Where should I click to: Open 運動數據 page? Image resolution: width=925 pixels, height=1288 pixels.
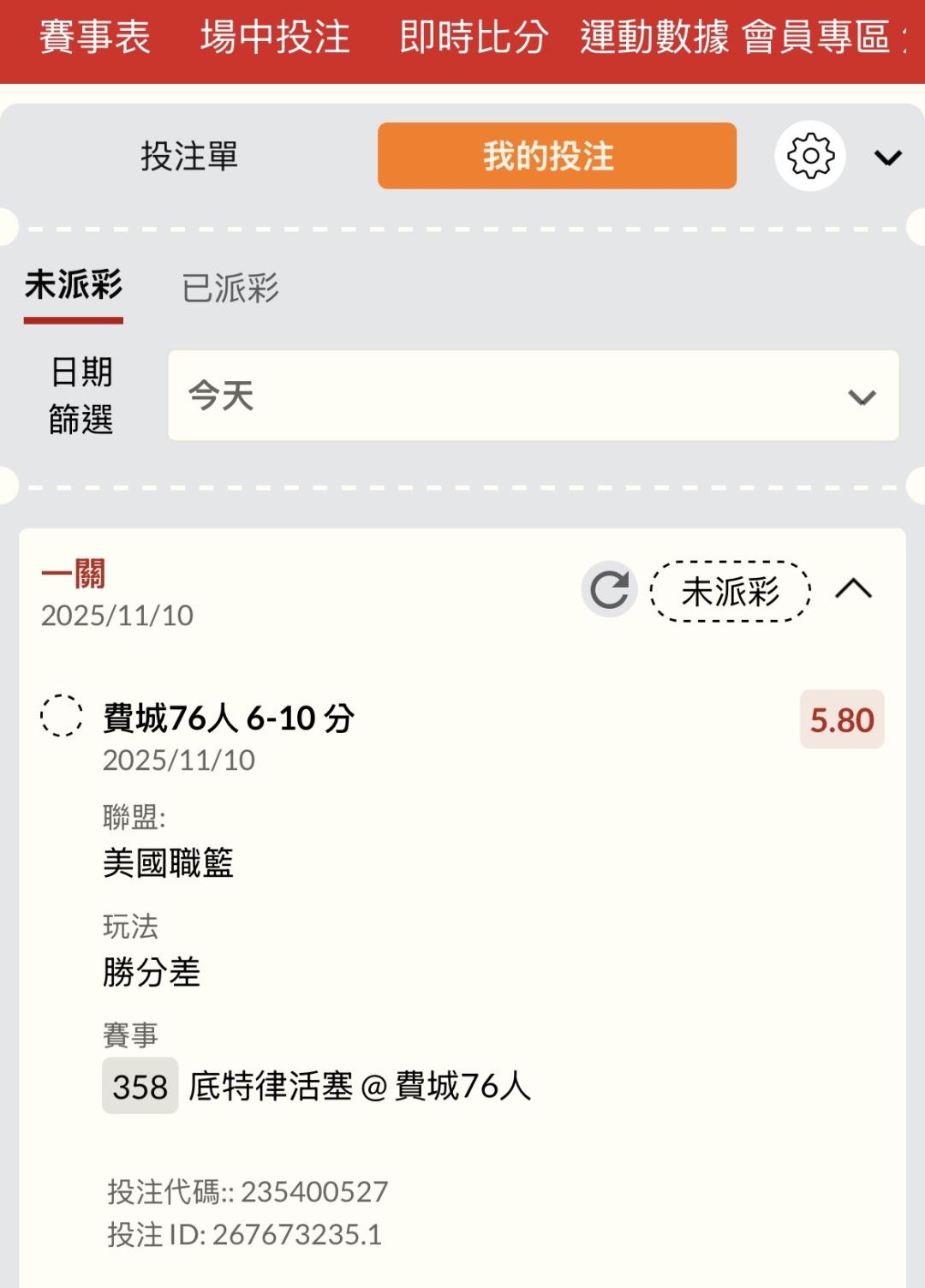coord(654,38)
